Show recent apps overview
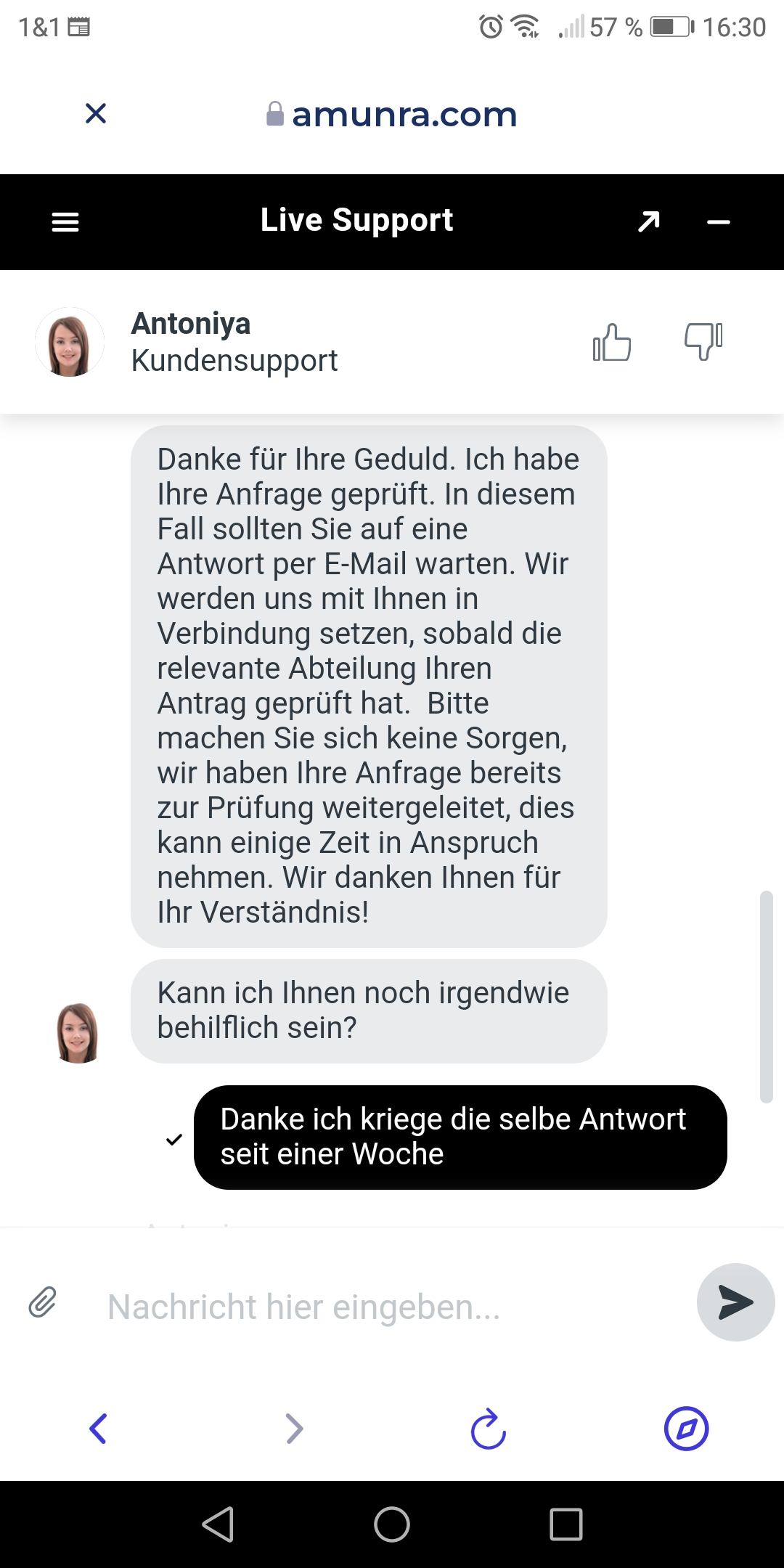Screen dimensions: 784x1568 point(566,1524)
